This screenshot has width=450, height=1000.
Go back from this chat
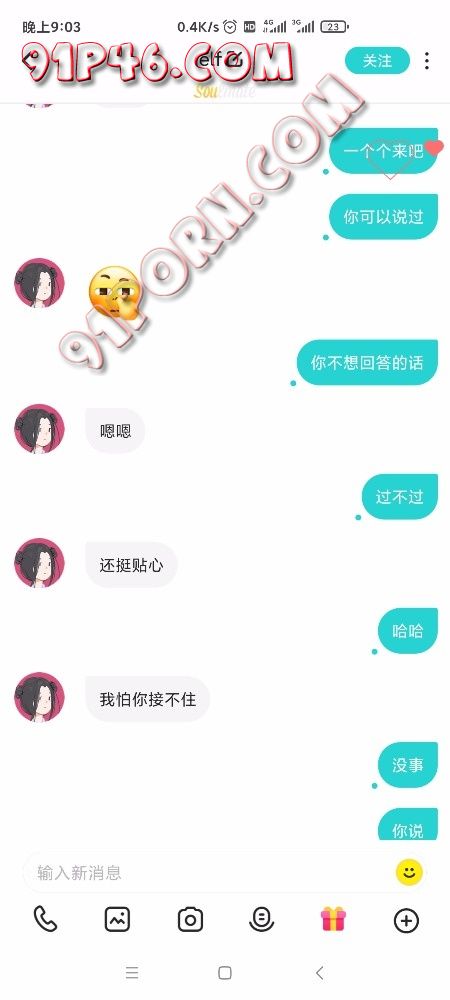tap(27, 61)
